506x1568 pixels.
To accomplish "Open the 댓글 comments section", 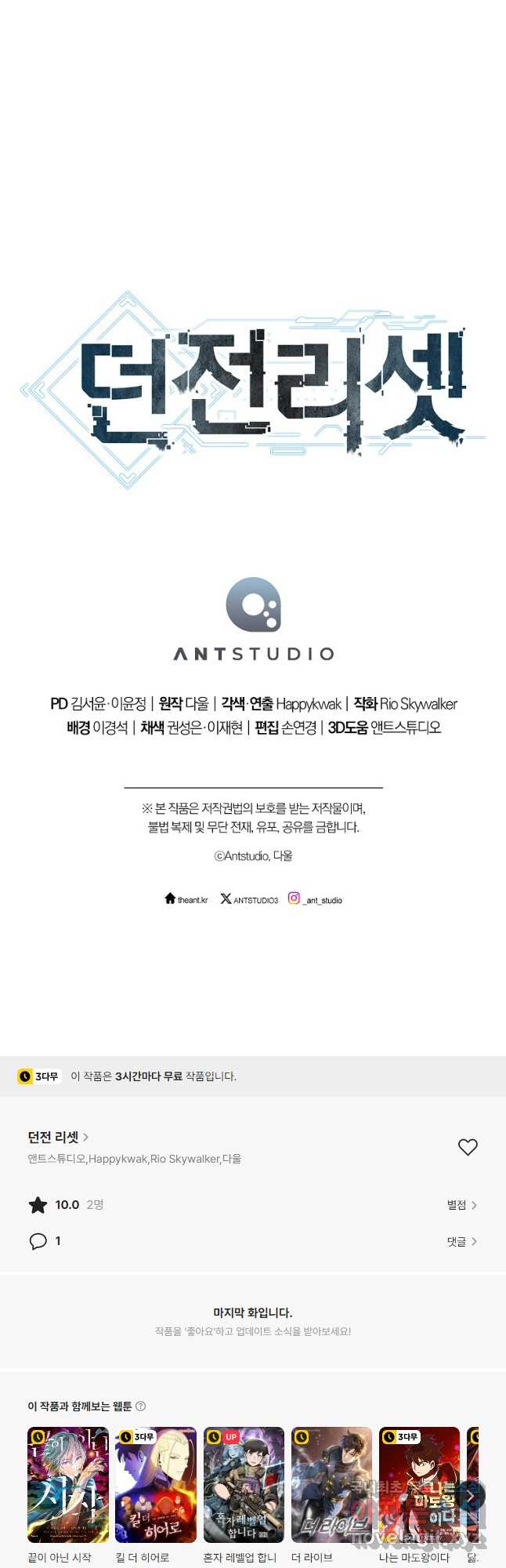I will pyautogui.click(x=461, y=1241).
